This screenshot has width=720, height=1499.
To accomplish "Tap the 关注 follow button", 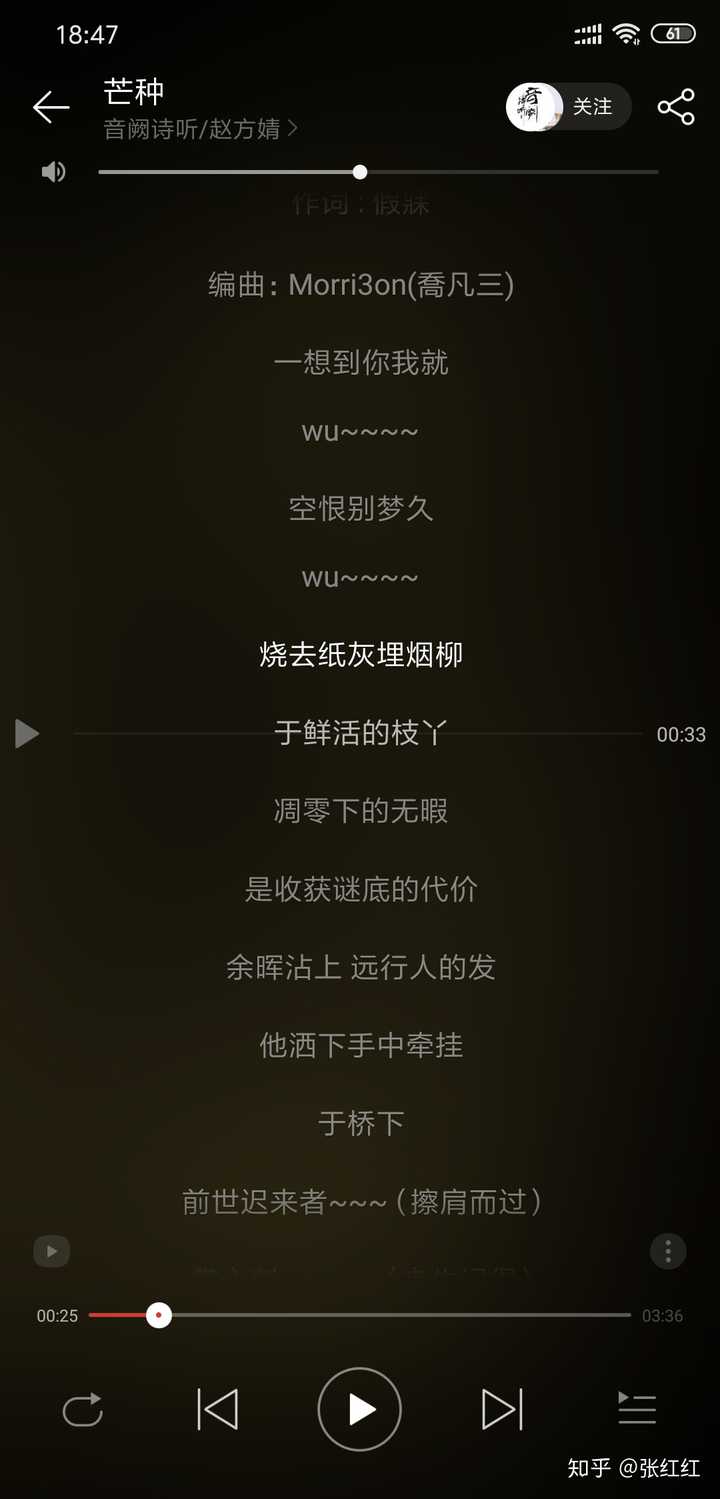I will [x=593, y=106].
